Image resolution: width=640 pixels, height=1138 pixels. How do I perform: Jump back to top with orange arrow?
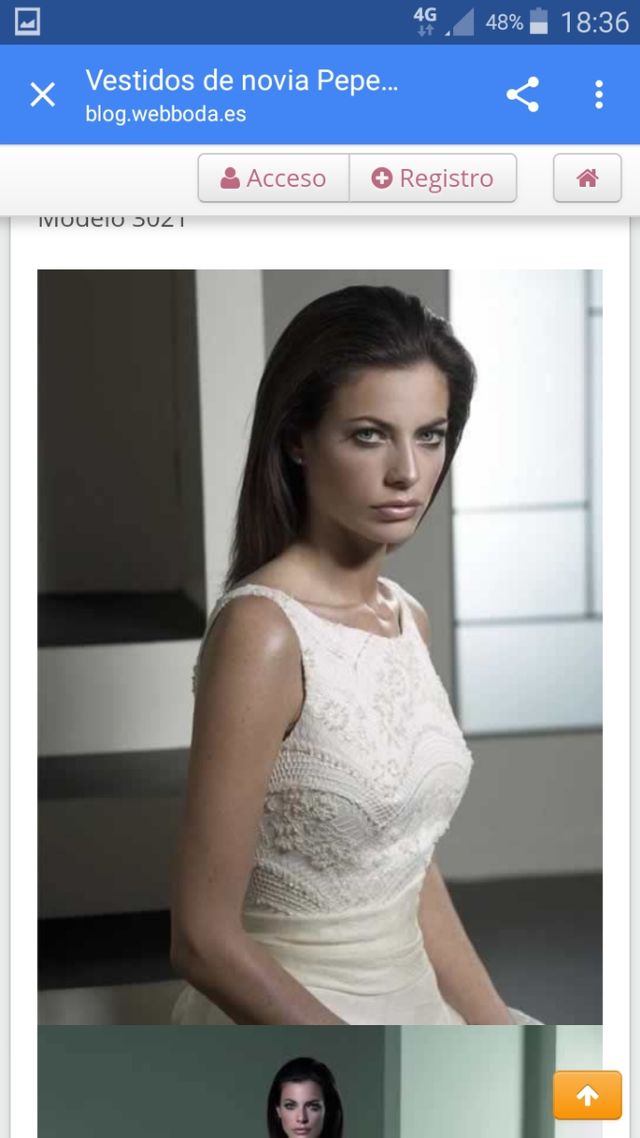pyautogui.click(x=587, y=1096)
